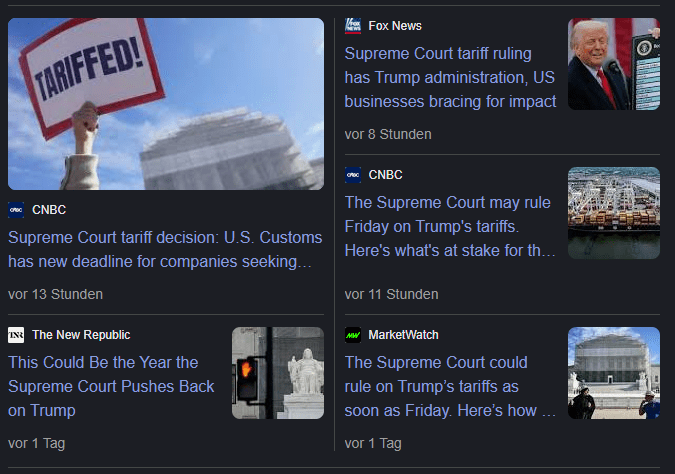Open CNBC article about U.S. Customs deadline

(x=165, y=249)
